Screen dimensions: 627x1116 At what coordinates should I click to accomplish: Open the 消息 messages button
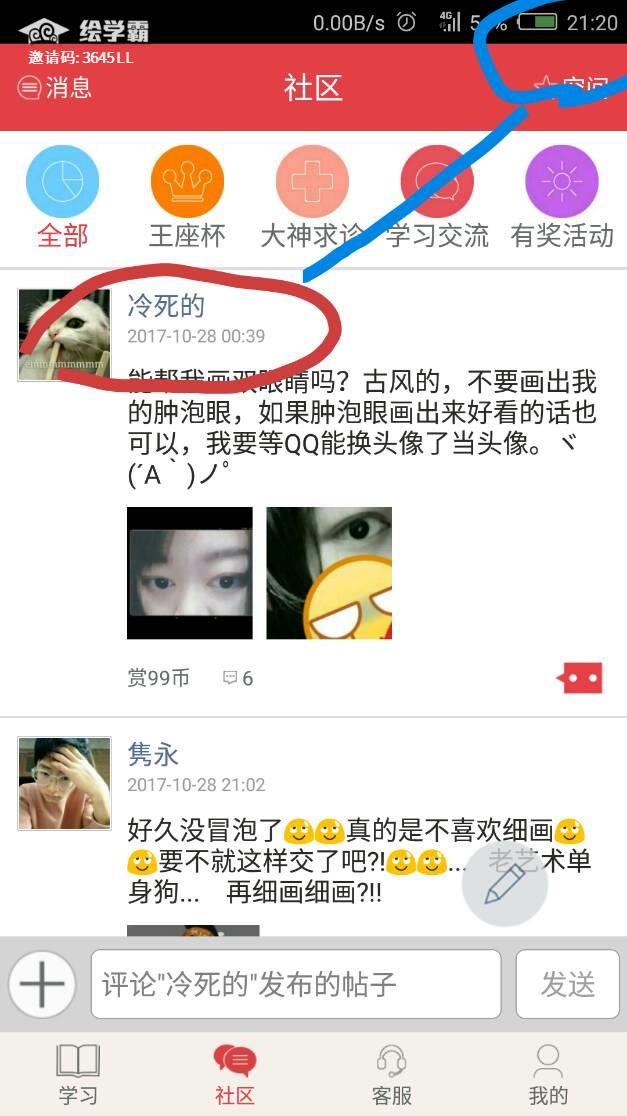(55, 88)
